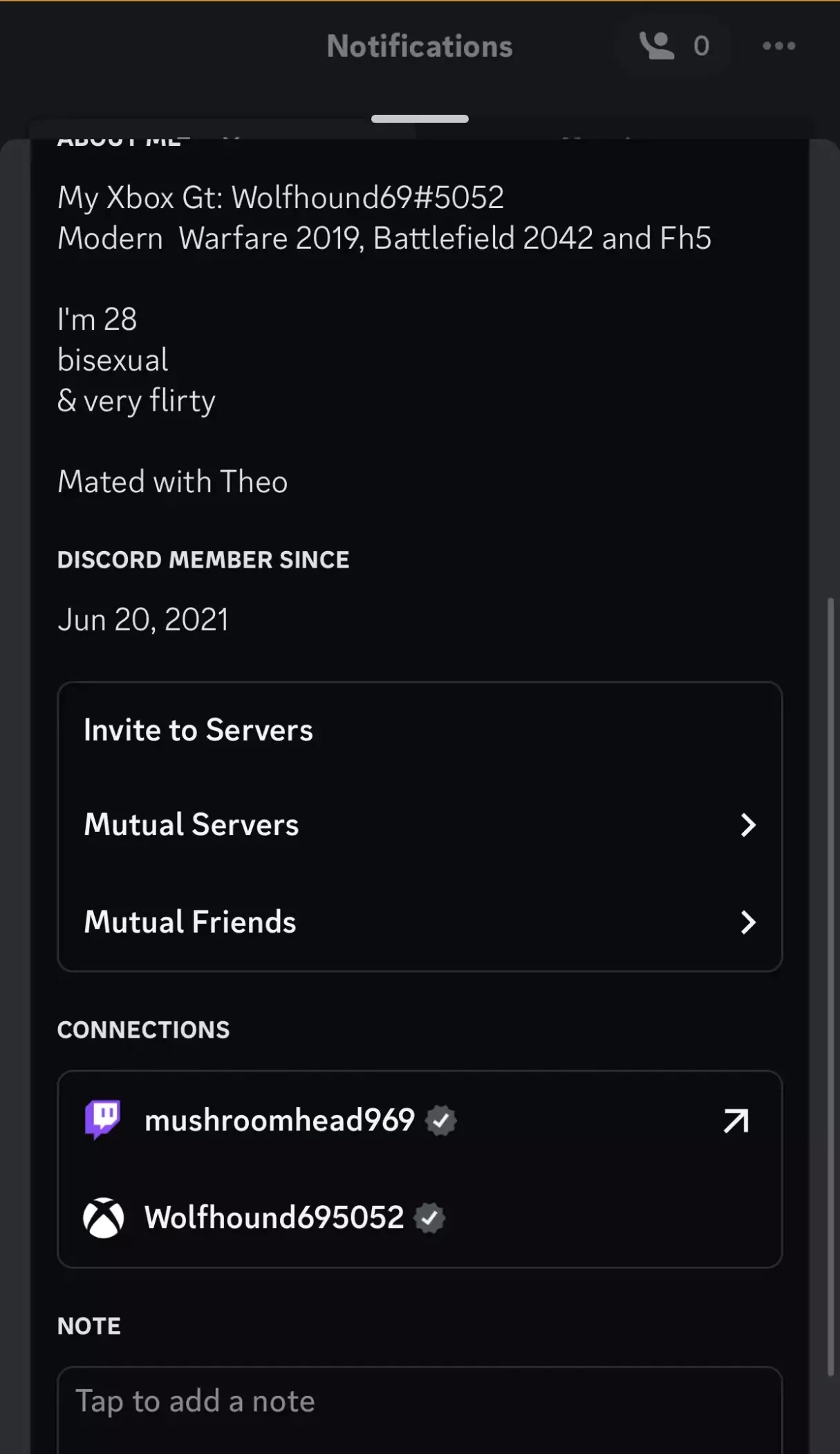Open the three-dot overflow menu
The height and width of the screenshot is (1454, 840).
778,46
